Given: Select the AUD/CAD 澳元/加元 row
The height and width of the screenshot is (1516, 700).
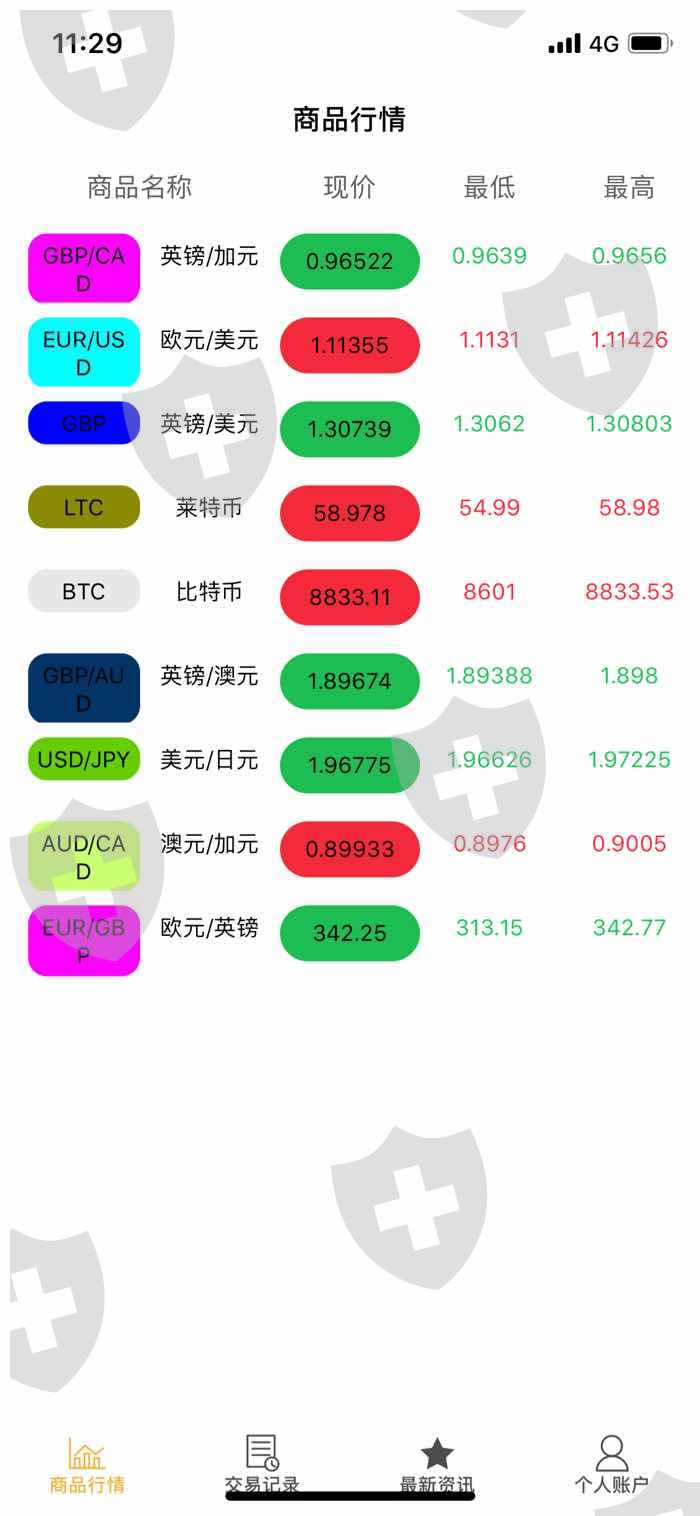Looking at the screenshot, I should tap(349, 849).
